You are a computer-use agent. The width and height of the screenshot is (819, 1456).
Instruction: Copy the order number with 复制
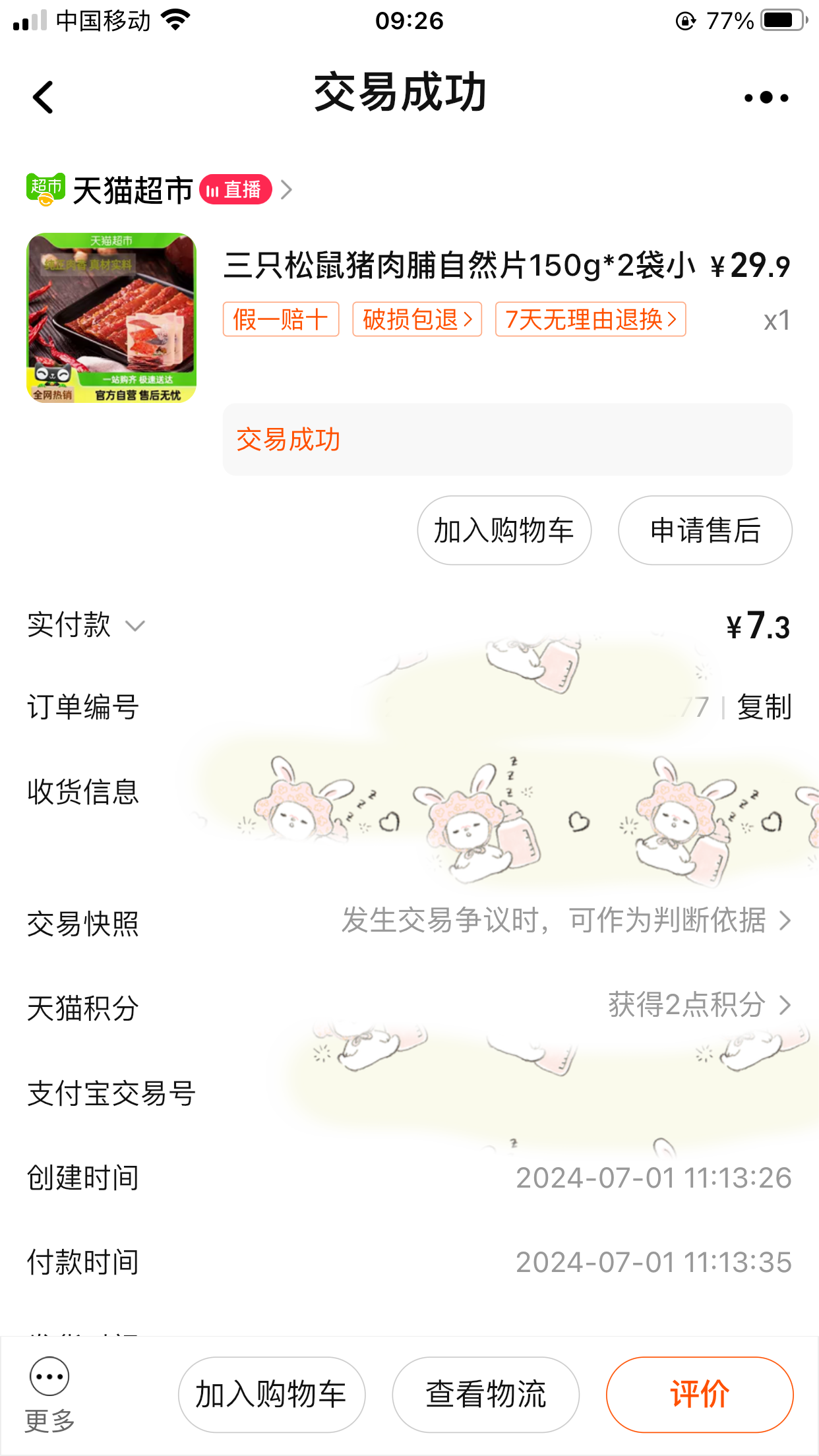point(764,708)
